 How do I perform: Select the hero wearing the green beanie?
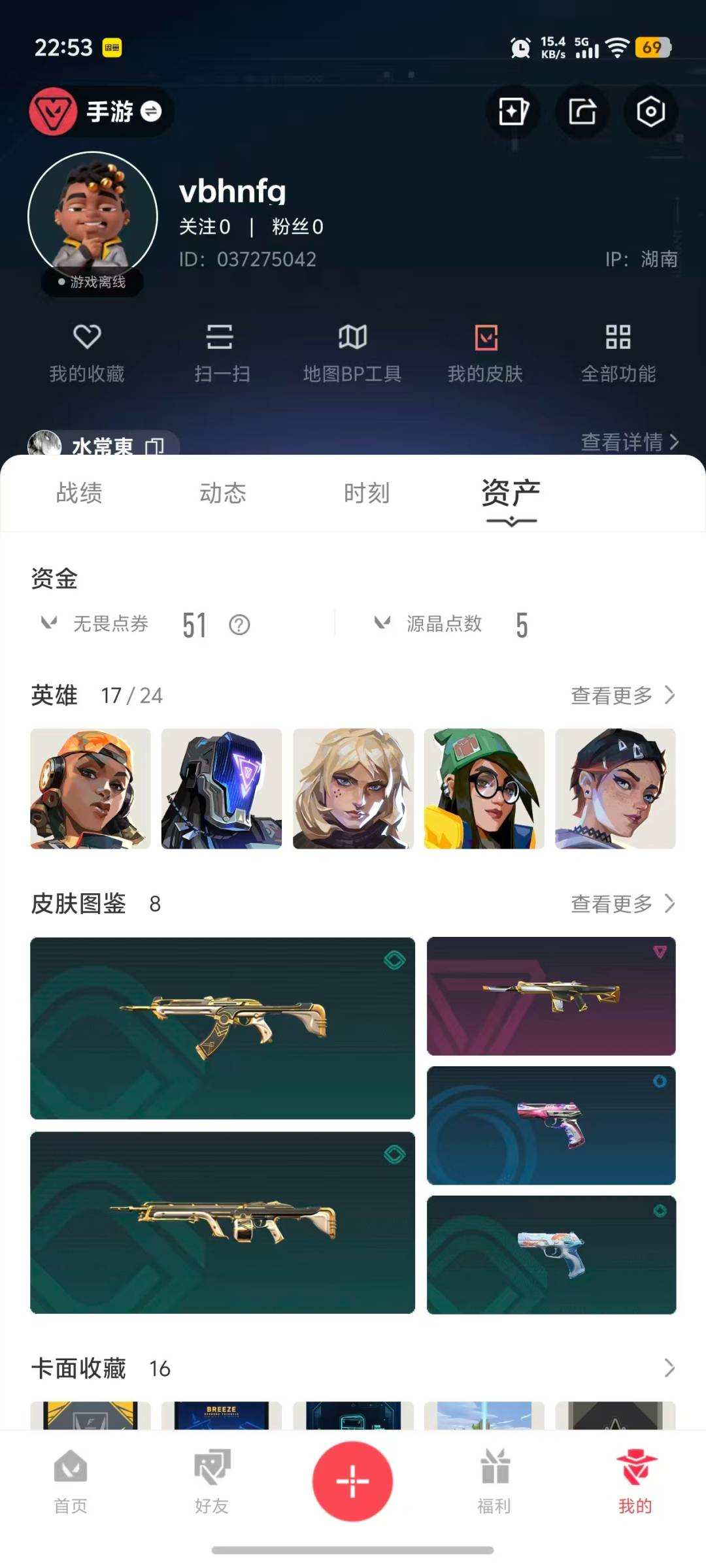(x=484, y=788)
